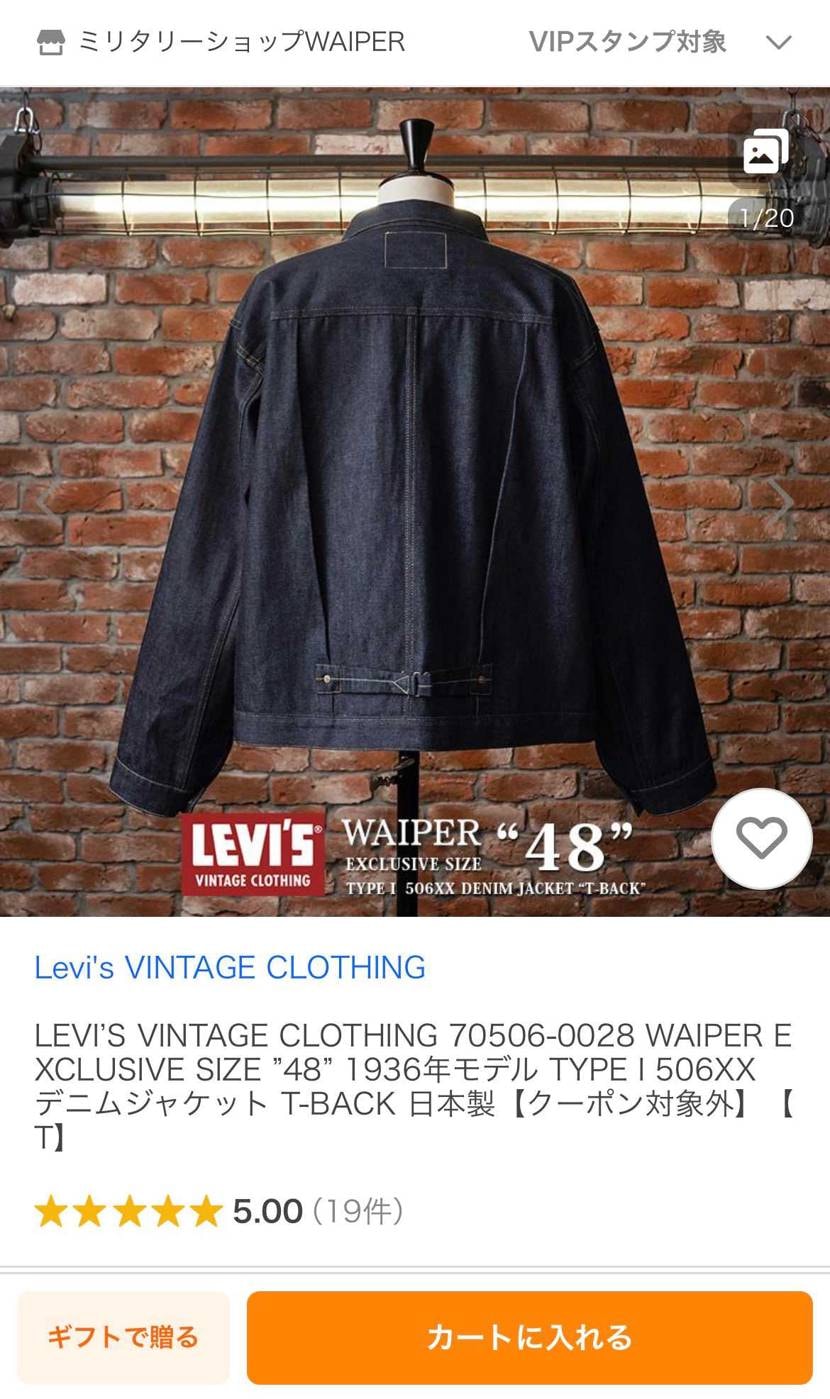The height and width of the screenshot is (1399, 830).
Task: View the 19 reviews rating
Action: coord(220,1212)
